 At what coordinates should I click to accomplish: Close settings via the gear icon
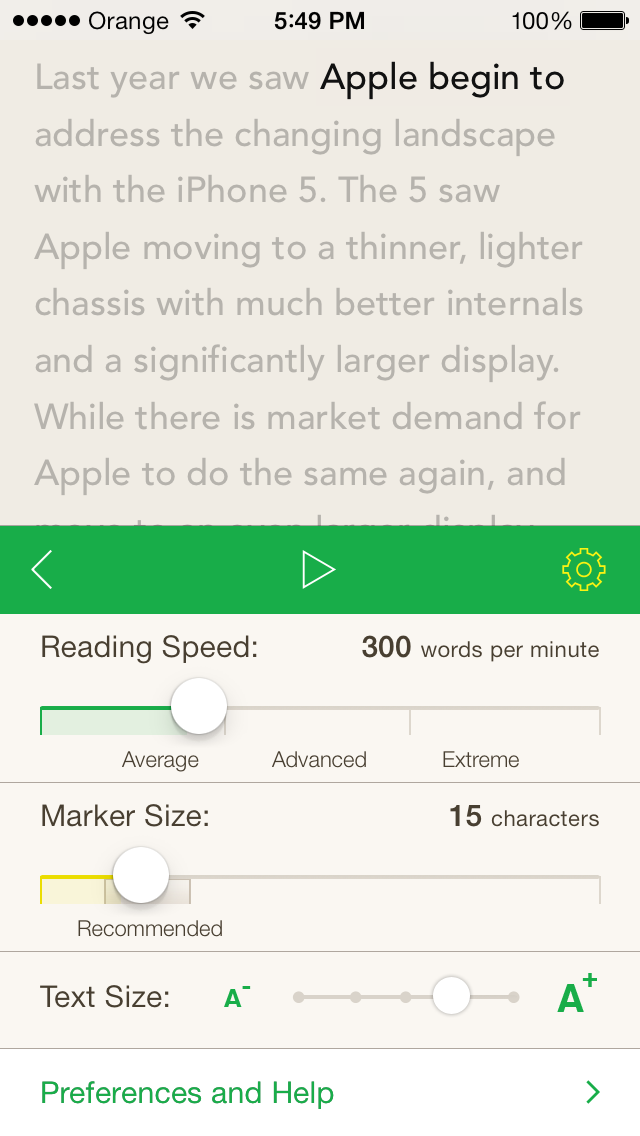coord(584,569)
